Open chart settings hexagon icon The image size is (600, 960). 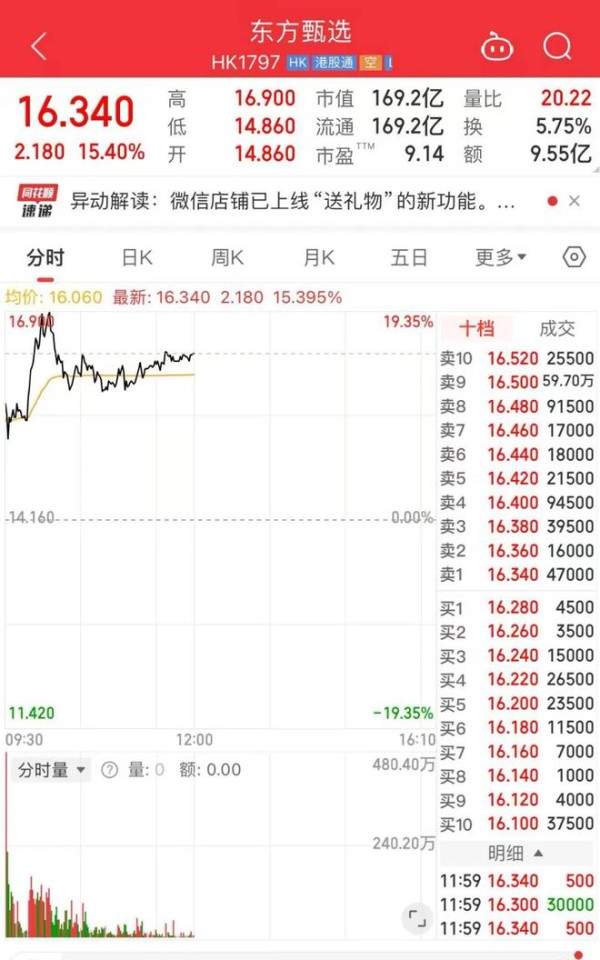(x=574, y=258)
